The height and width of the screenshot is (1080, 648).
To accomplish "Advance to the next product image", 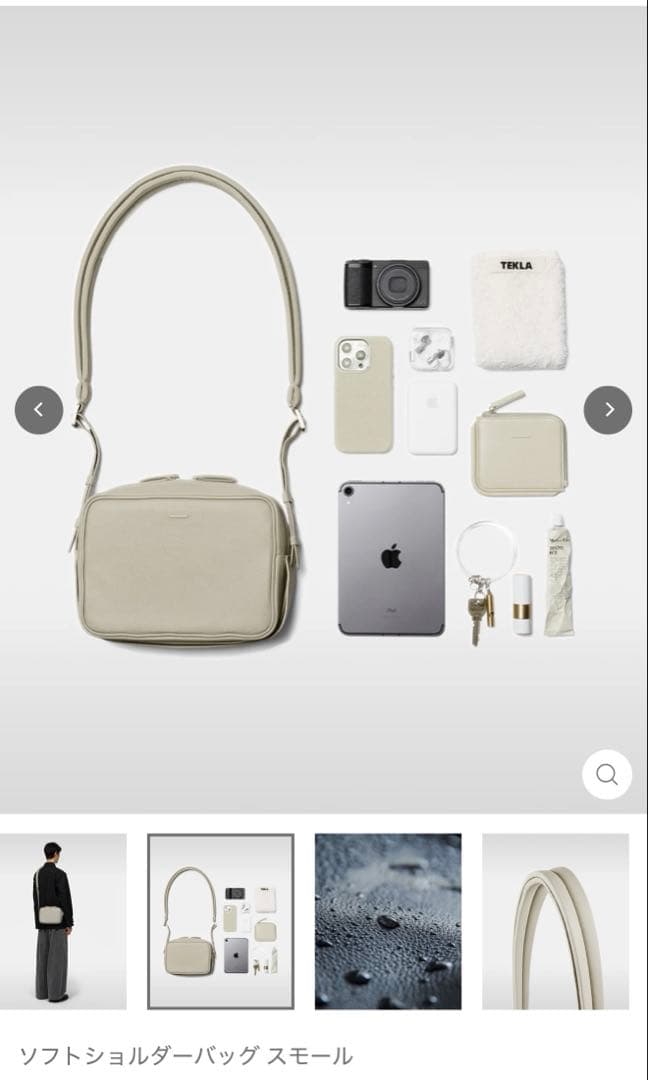I will click(608, 410).
